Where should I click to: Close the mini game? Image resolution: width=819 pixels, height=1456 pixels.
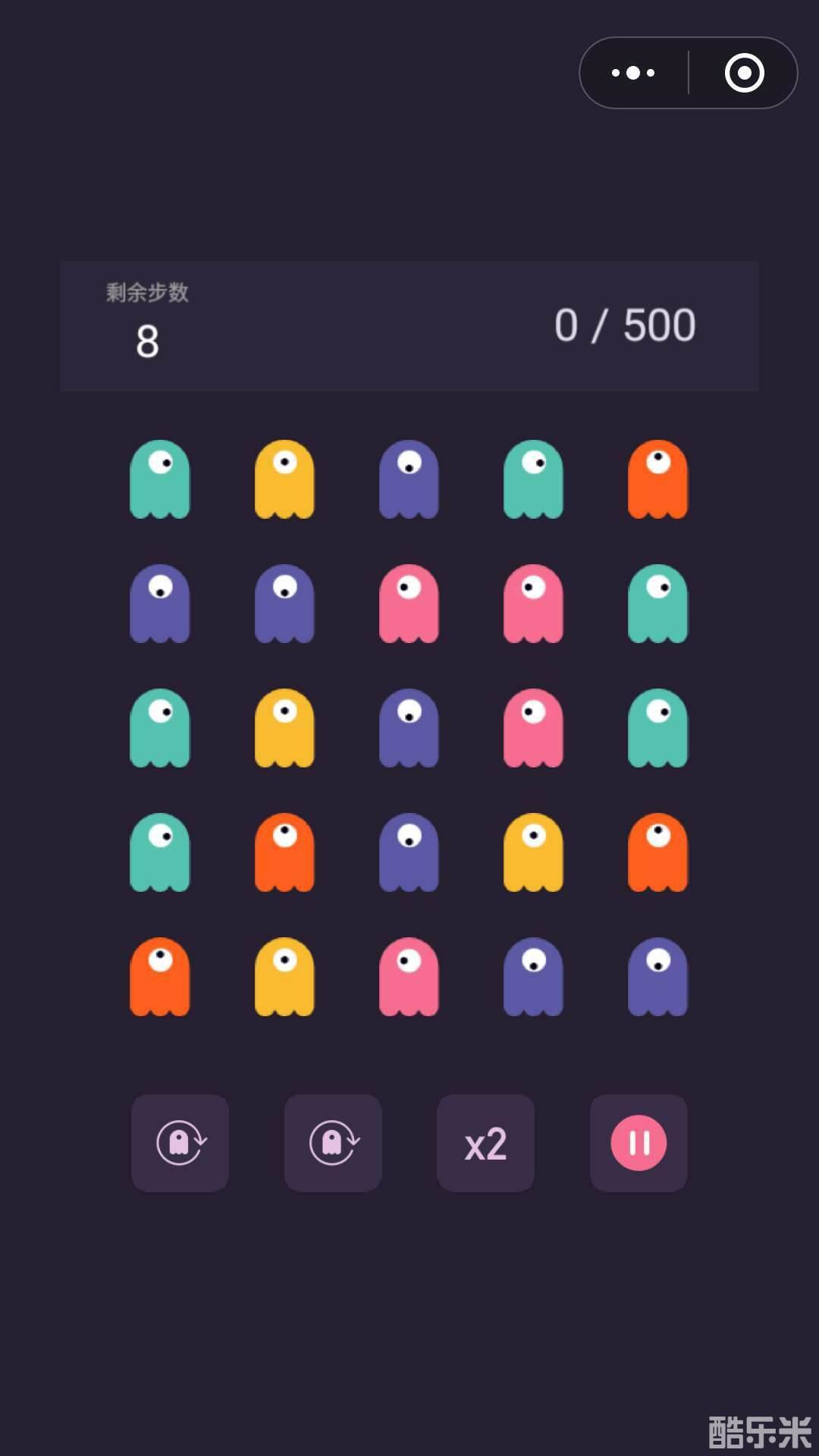pyautogui.click(x=744, y=73)
